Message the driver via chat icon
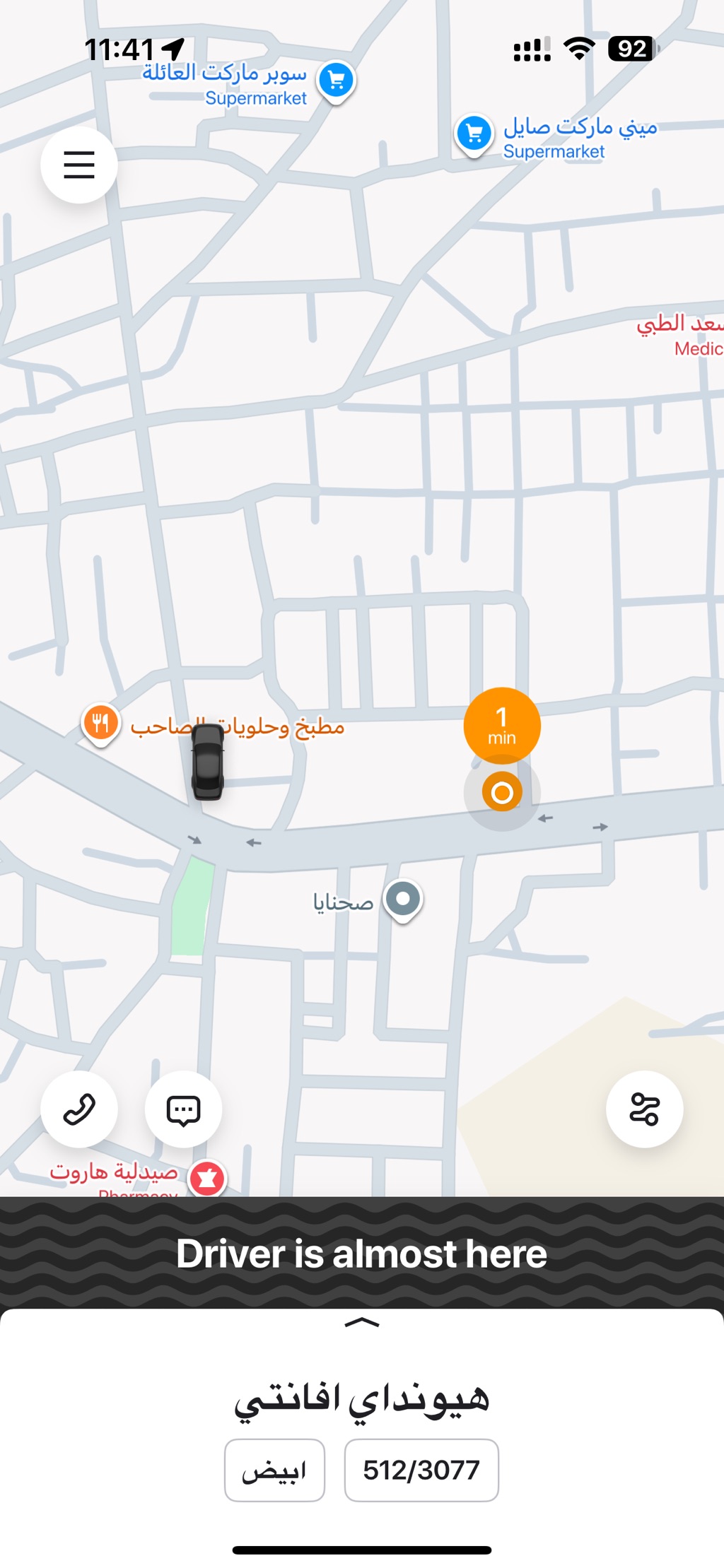The height and width of the screenshot is (1568, 724). pos(183,1109)
